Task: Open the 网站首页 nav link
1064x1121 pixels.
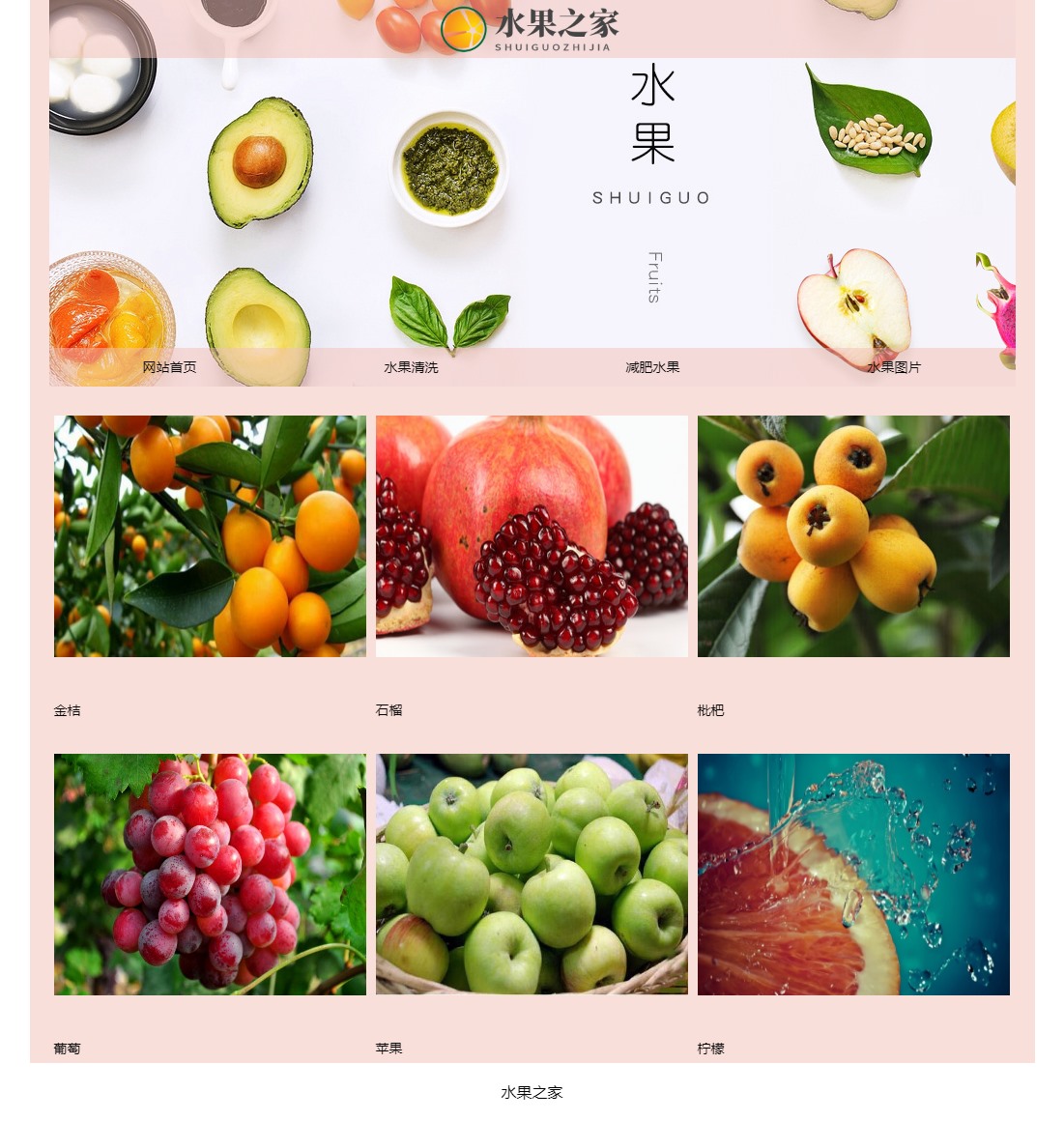Action: [169, 367]
